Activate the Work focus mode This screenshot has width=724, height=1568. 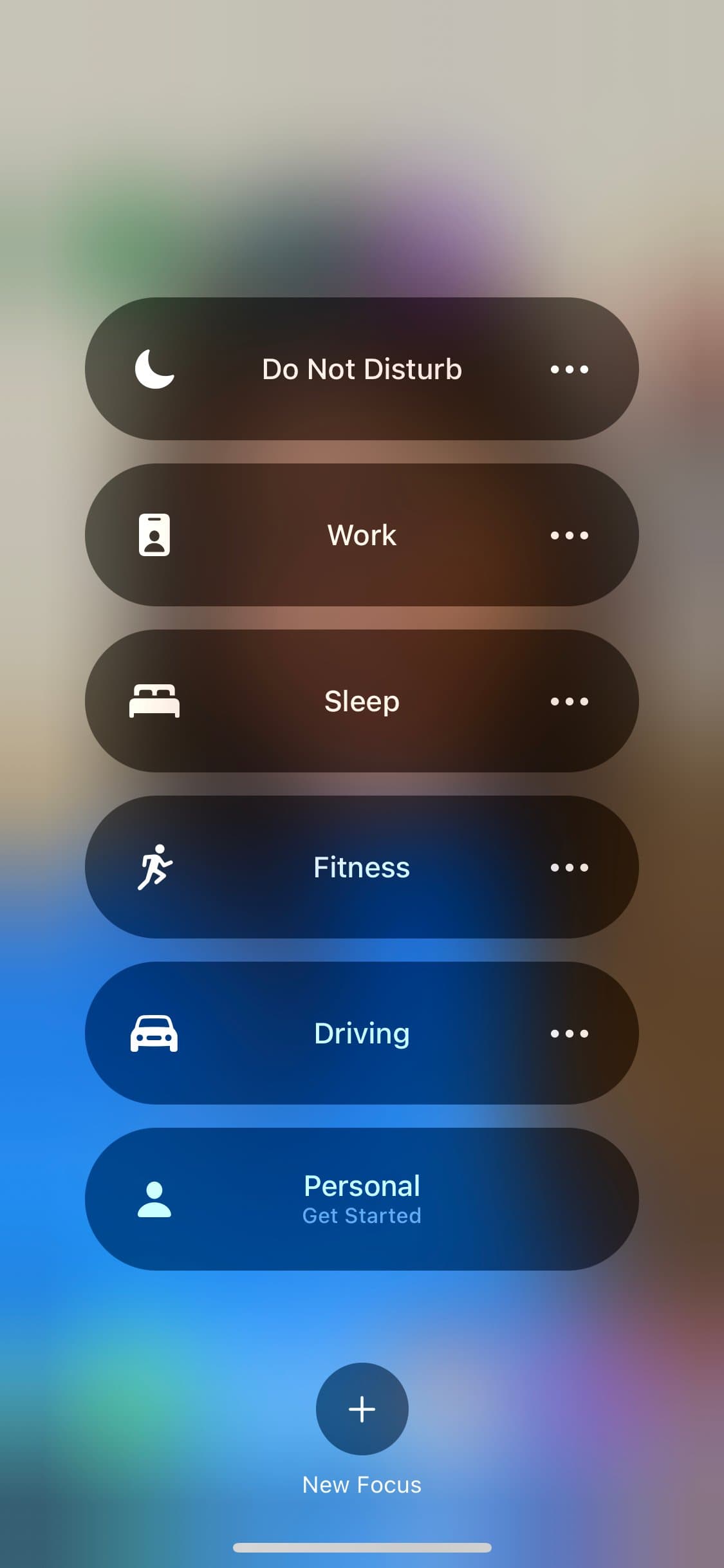coord(362,535)
